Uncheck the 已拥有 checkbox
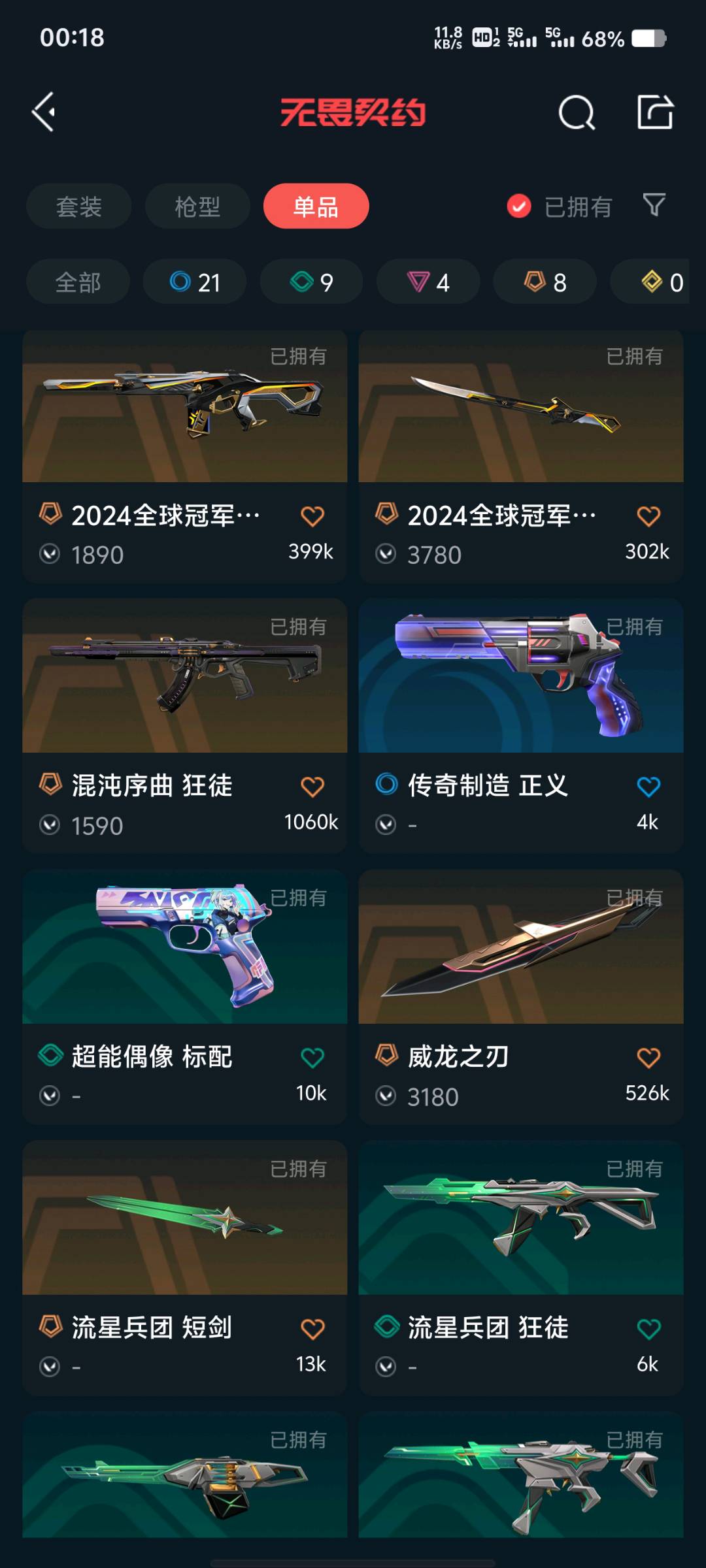Viewport: 706px width, 1568px height. coord(519,206)
